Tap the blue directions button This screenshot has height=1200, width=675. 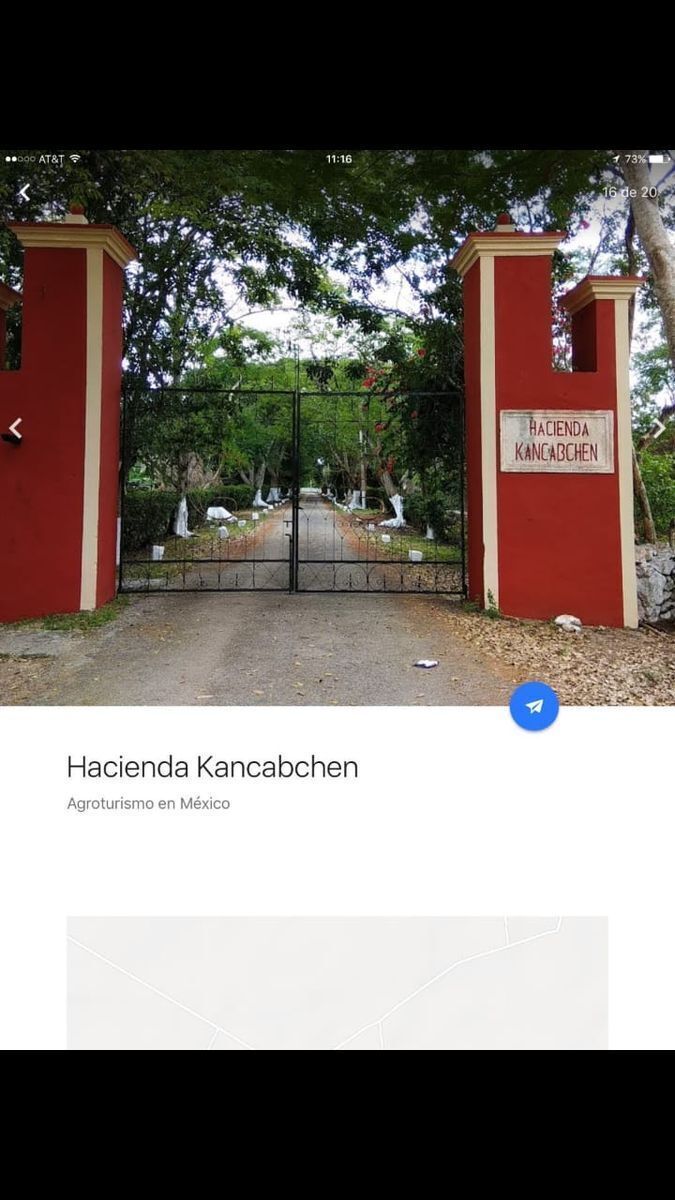(534, 706)
